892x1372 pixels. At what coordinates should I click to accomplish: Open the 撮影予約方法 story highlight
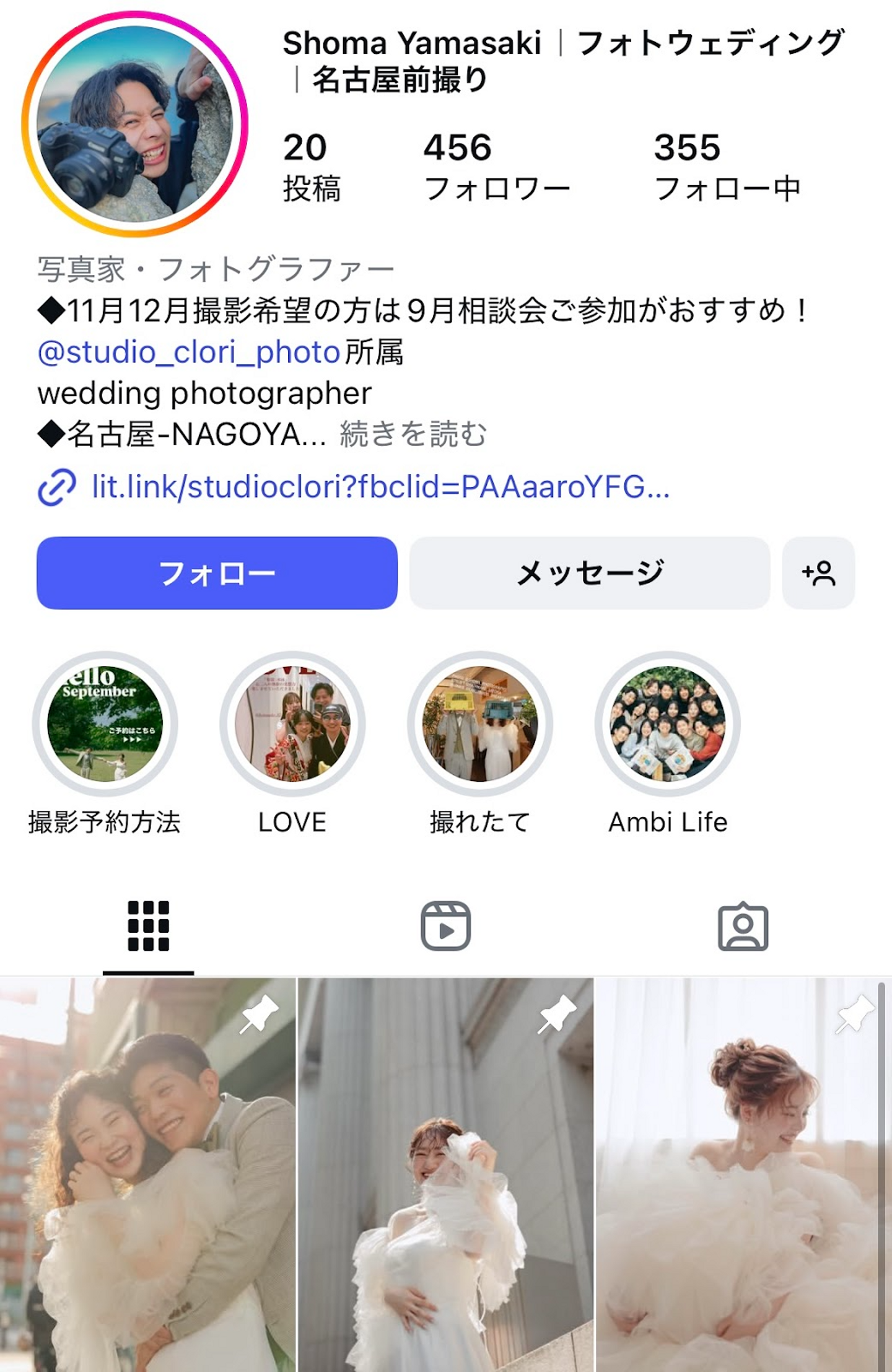click(105, 723)
